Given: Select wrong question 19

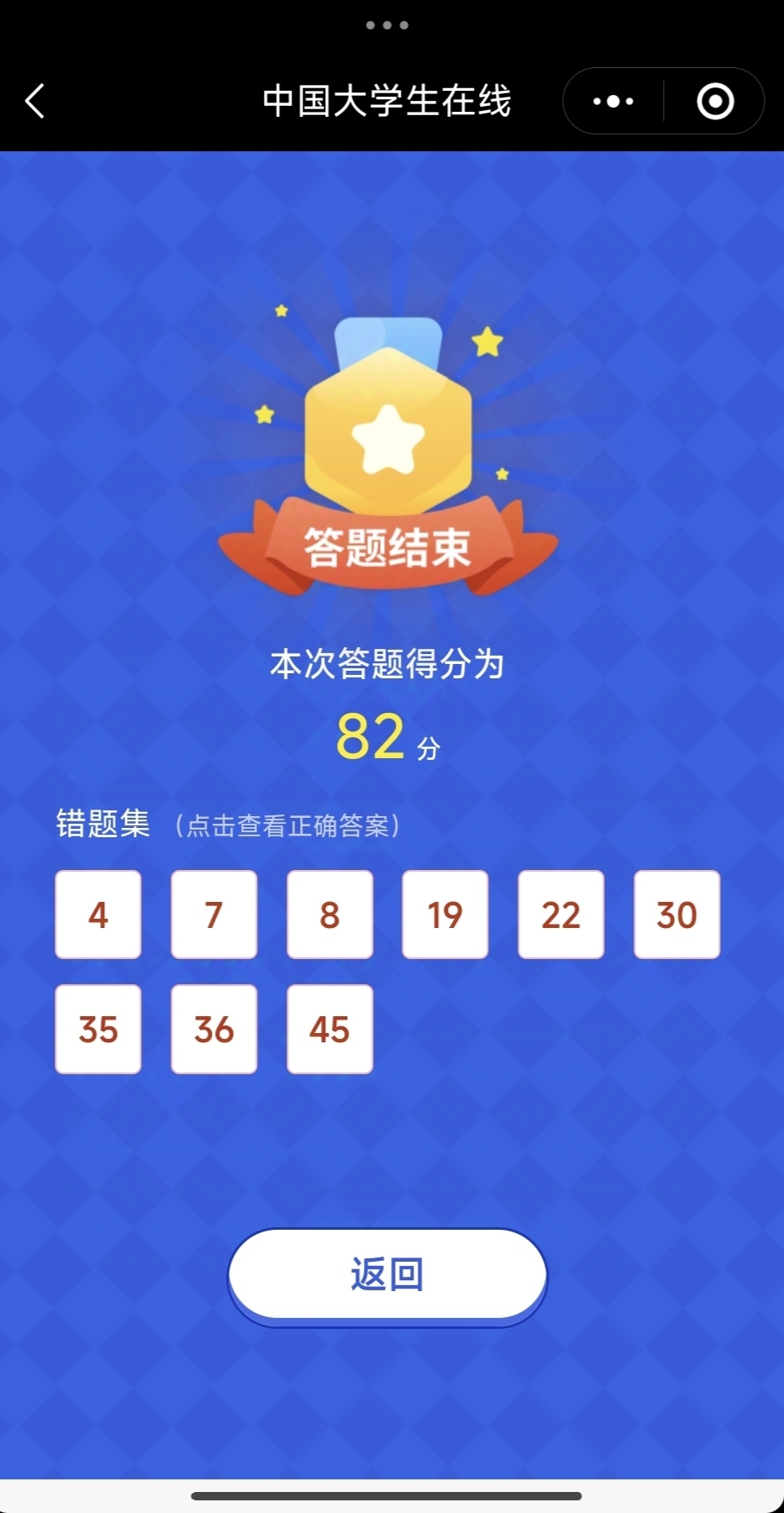Looking at the screenshot, I should [x=445, y=915].
